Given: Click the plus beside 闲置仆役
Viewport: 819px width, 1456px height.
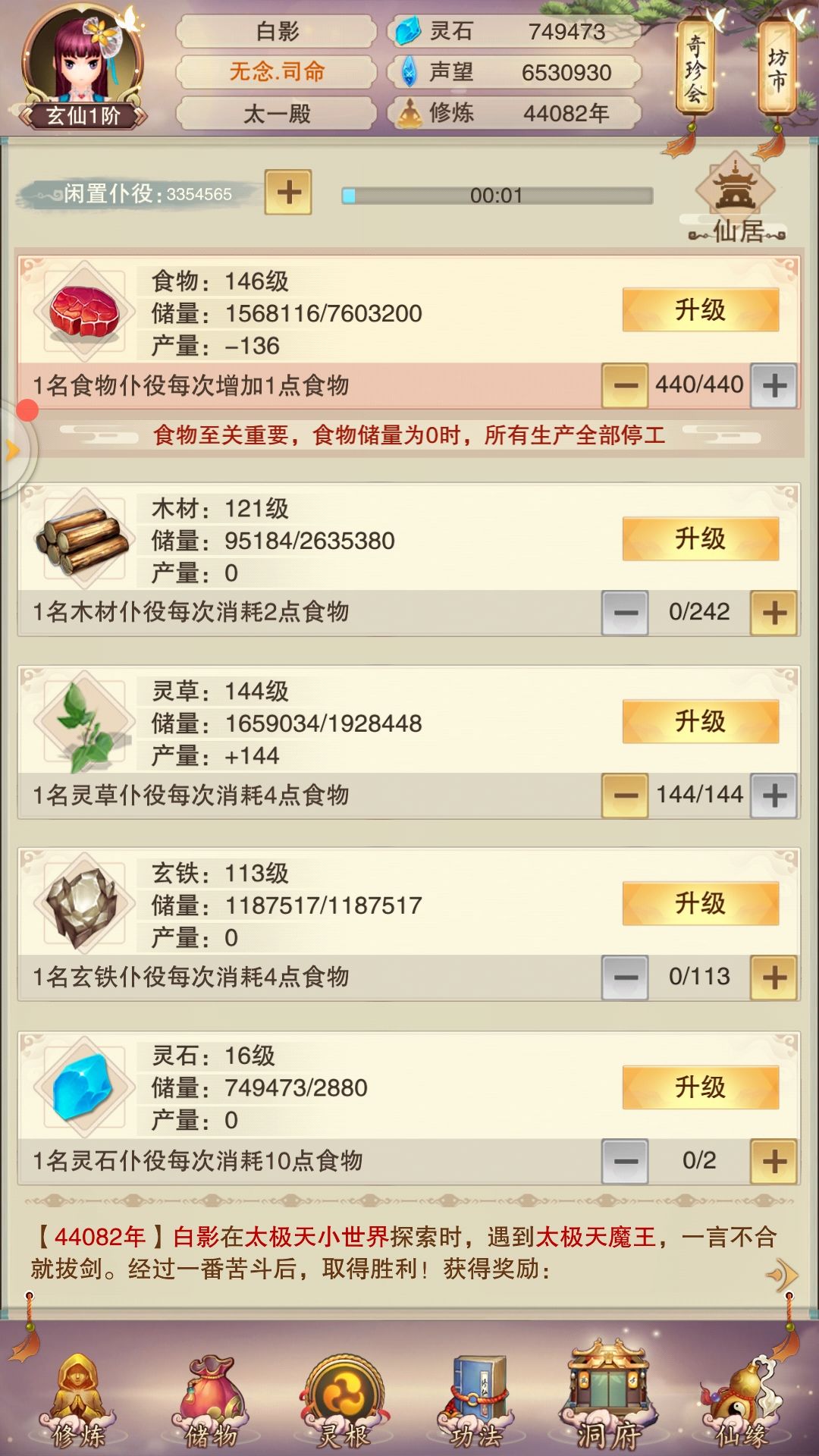Looking at the screenshot, I should (x=288, y=191).
